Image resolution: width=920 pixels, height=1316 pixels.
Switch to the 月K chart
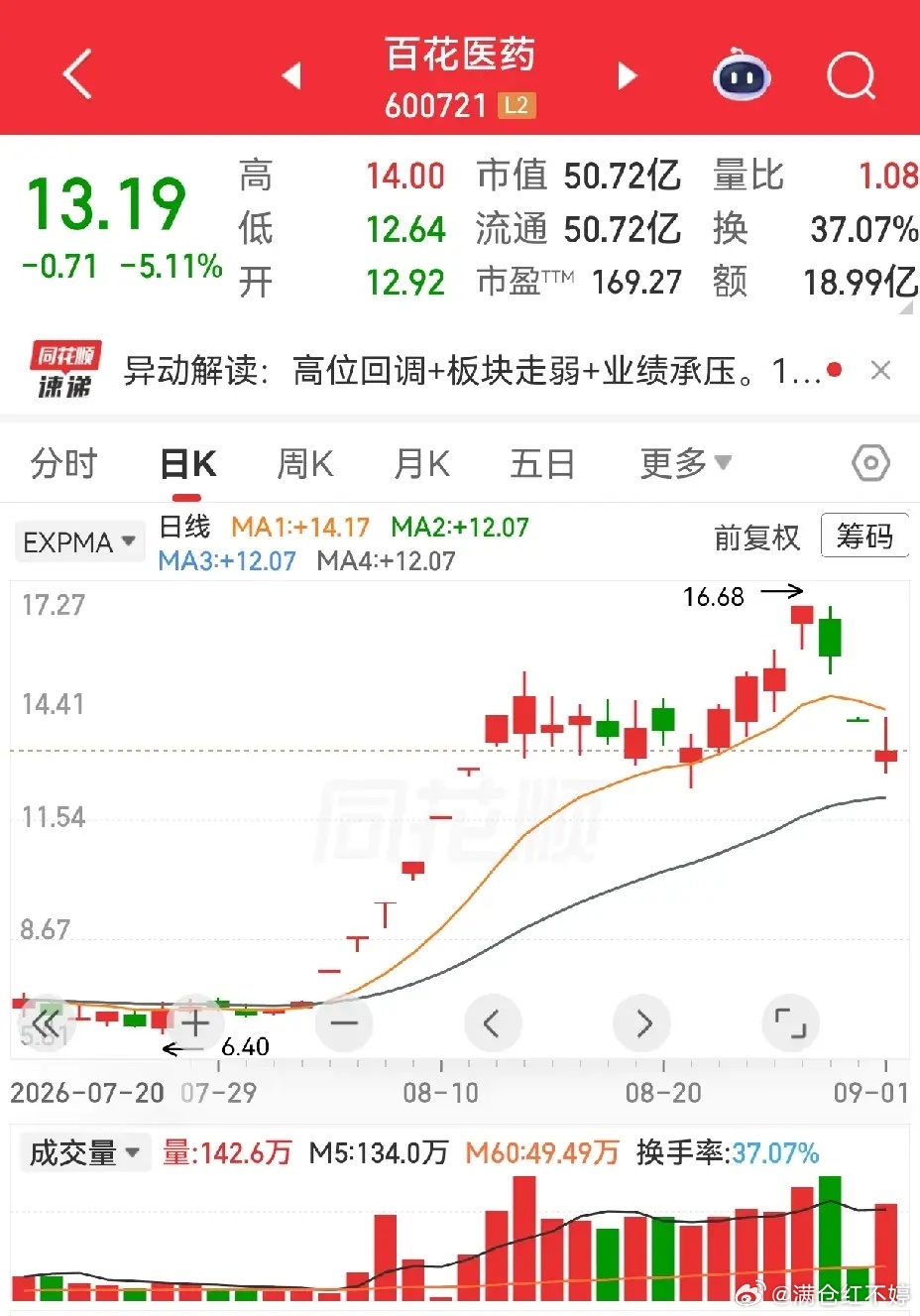point(421,463)
